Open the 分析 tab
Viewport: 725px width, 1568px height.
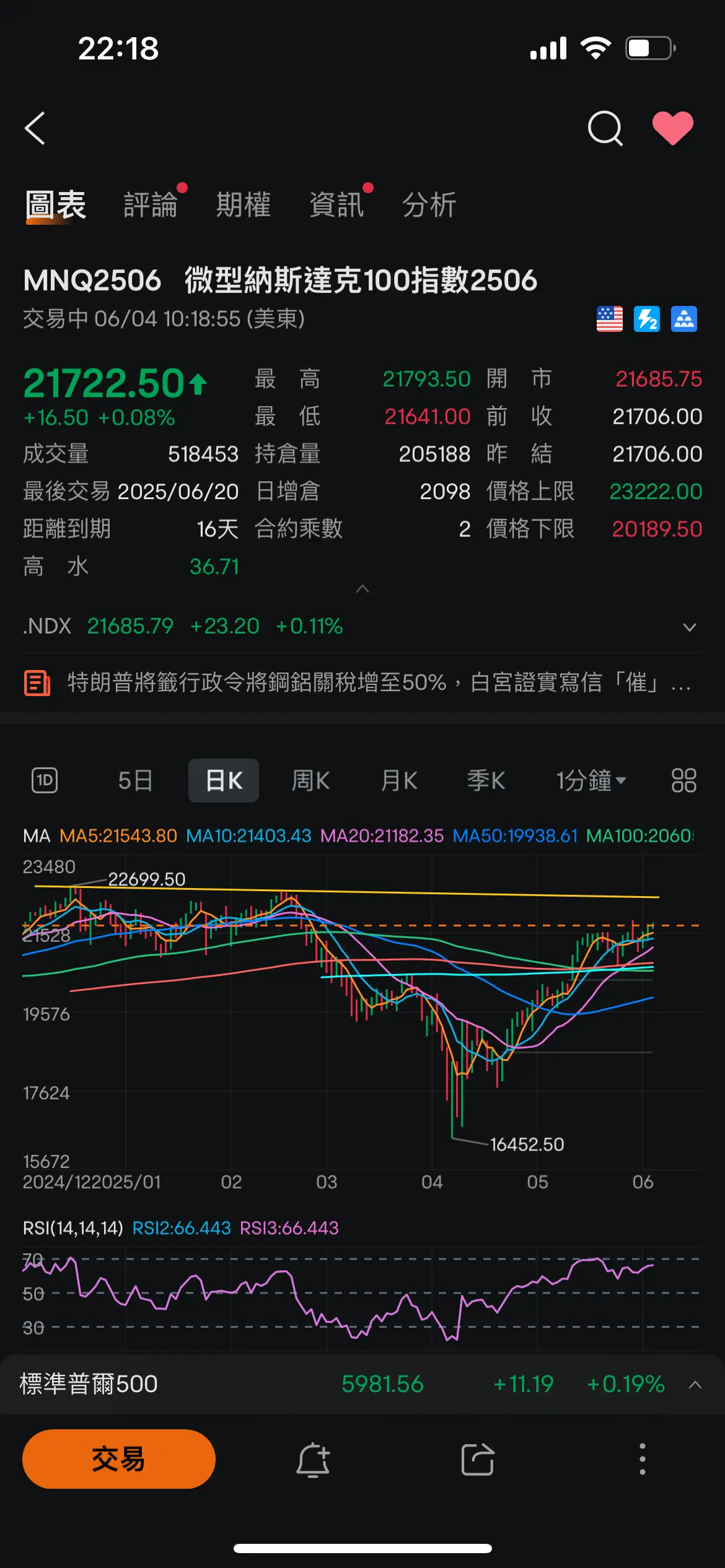point(429,205)
